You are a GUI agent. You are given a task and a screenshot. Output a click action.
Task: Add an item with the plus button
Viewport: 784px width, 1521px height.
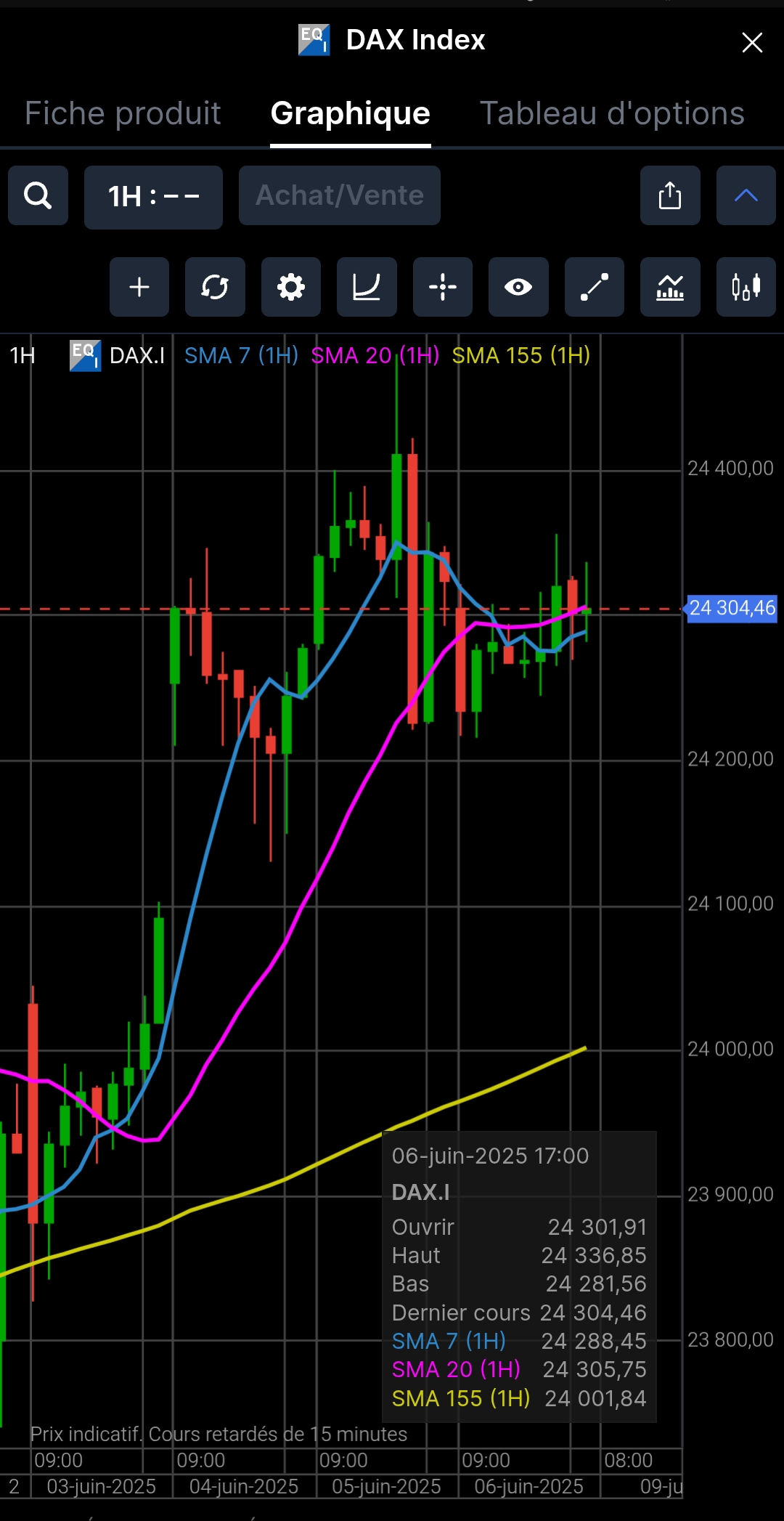139,287
